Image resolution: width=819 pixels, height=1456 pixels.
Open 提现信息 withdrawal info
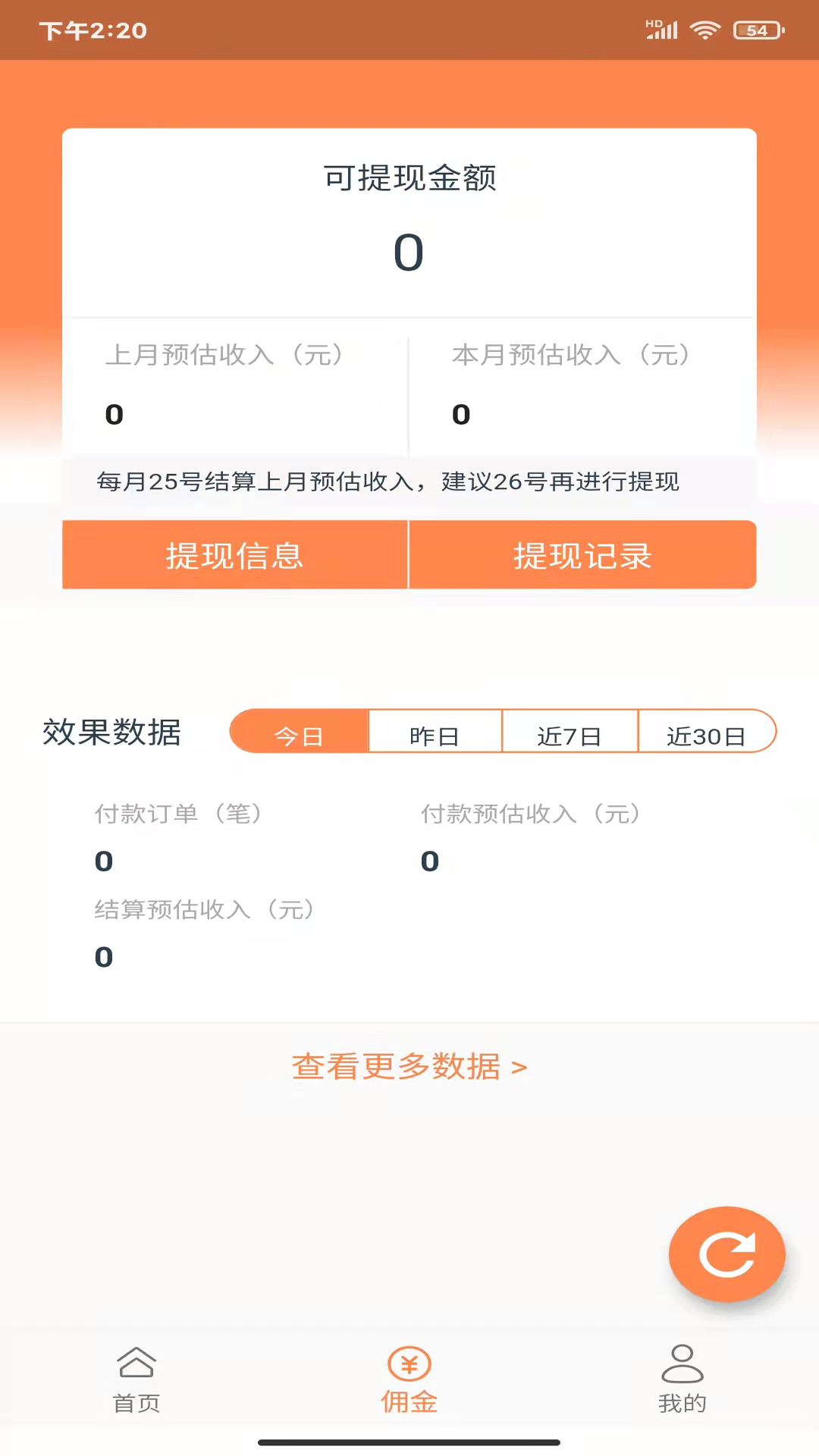click(235, 555)
